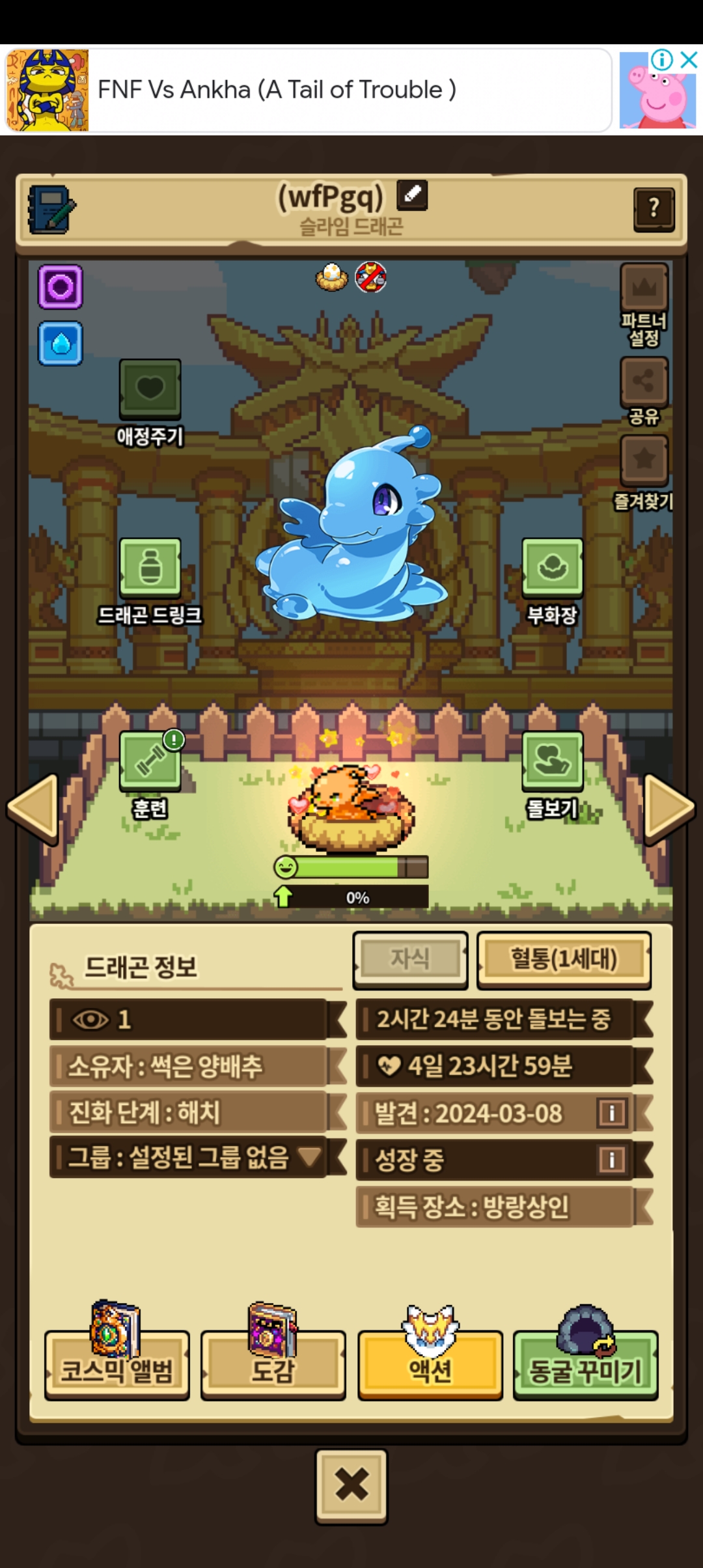Show info for 발견 date
Viewport: 703px width, 1568px height.
pos(611,1113)
